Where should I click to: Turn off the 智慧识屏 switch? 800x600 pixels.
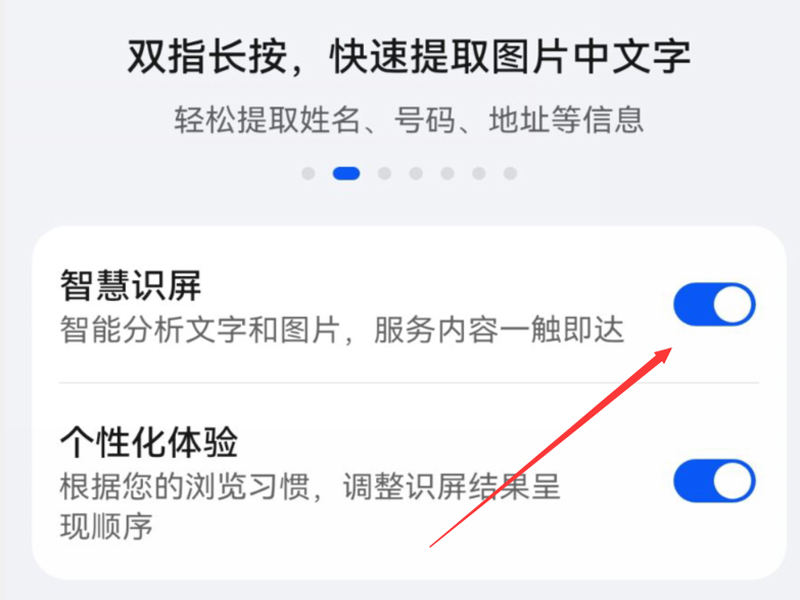(714, 304)
